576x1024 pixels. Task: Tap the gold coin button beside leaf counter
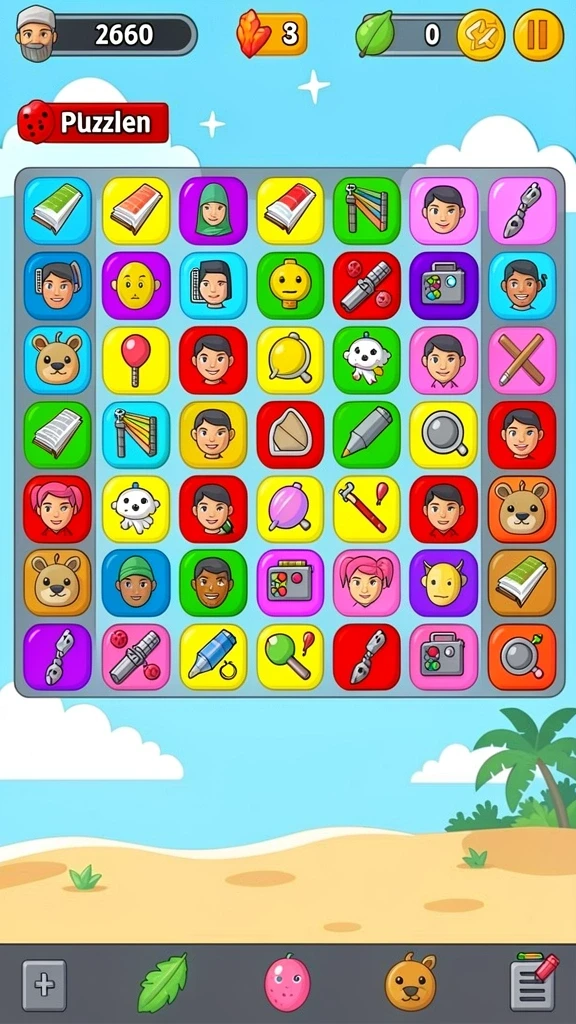[481, 35]
